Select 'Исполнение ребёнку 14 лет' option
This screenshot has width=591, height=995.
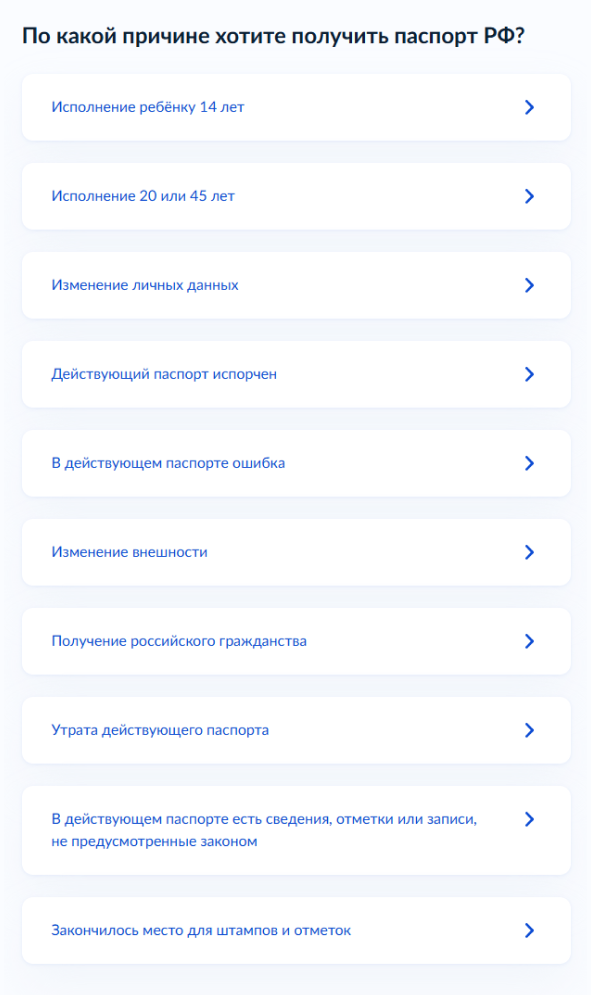296,107
